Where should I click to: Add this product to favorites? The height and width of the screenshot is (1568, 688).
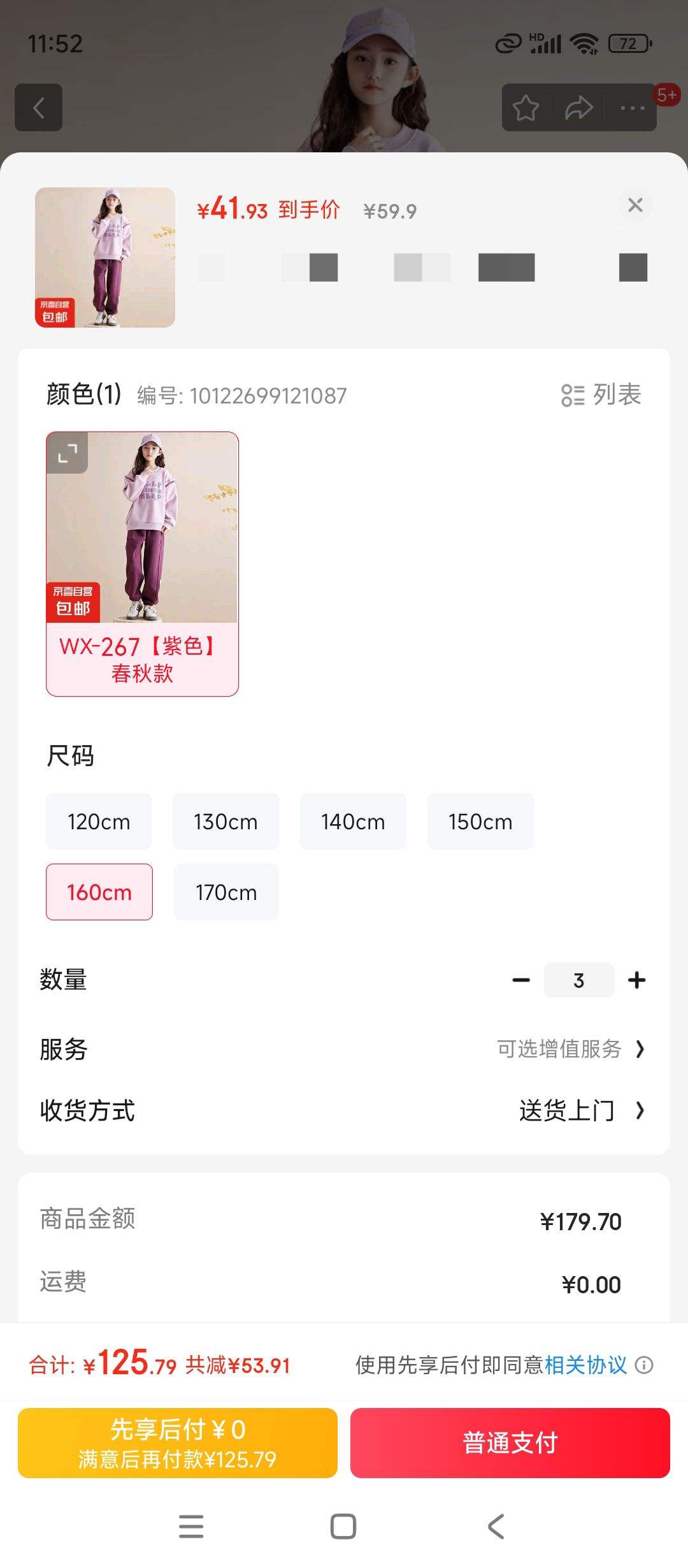coord(526,108)
